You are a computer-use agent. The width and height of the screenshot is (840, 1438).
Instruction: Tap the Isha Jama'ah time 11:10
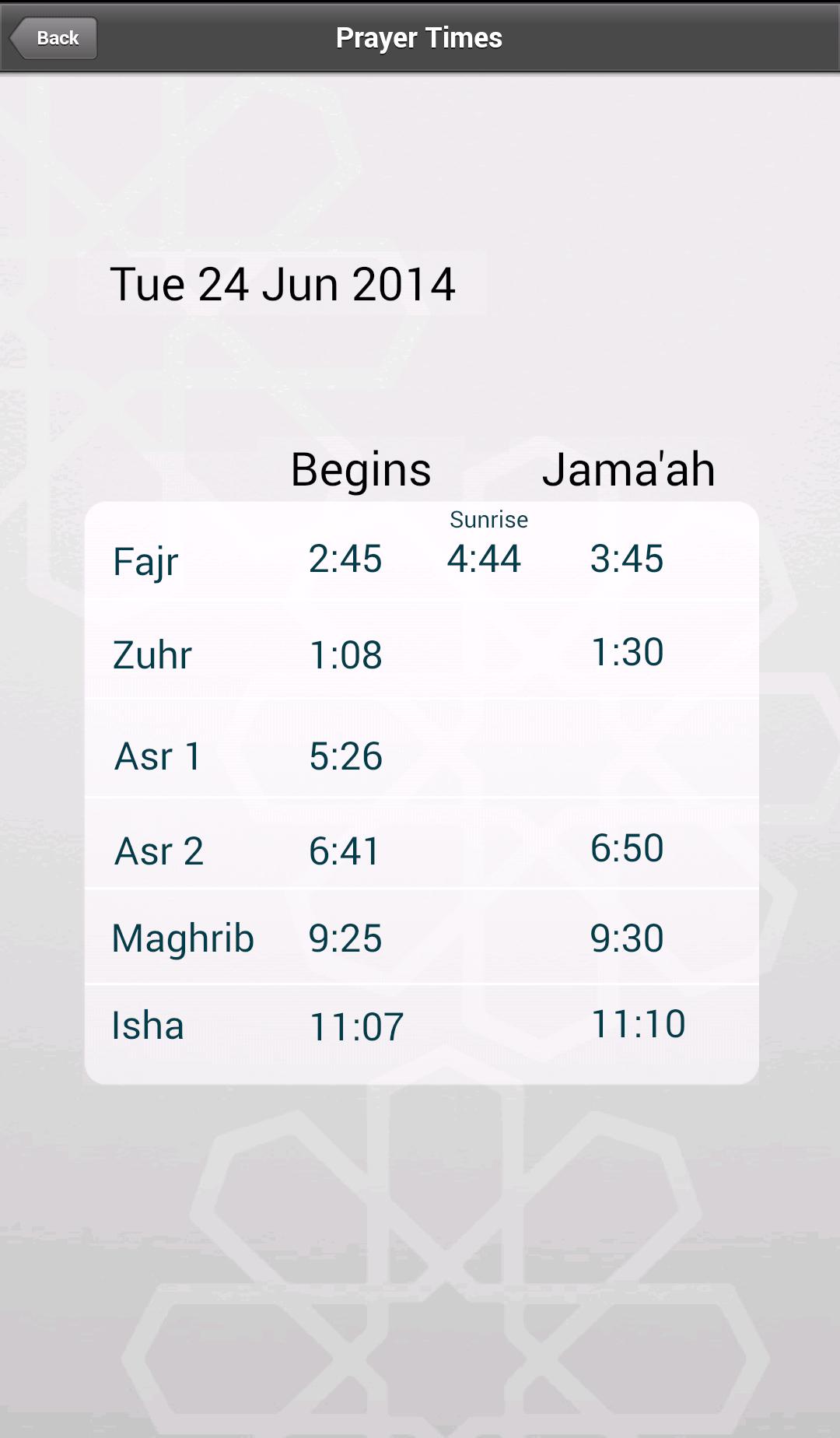639,1023
